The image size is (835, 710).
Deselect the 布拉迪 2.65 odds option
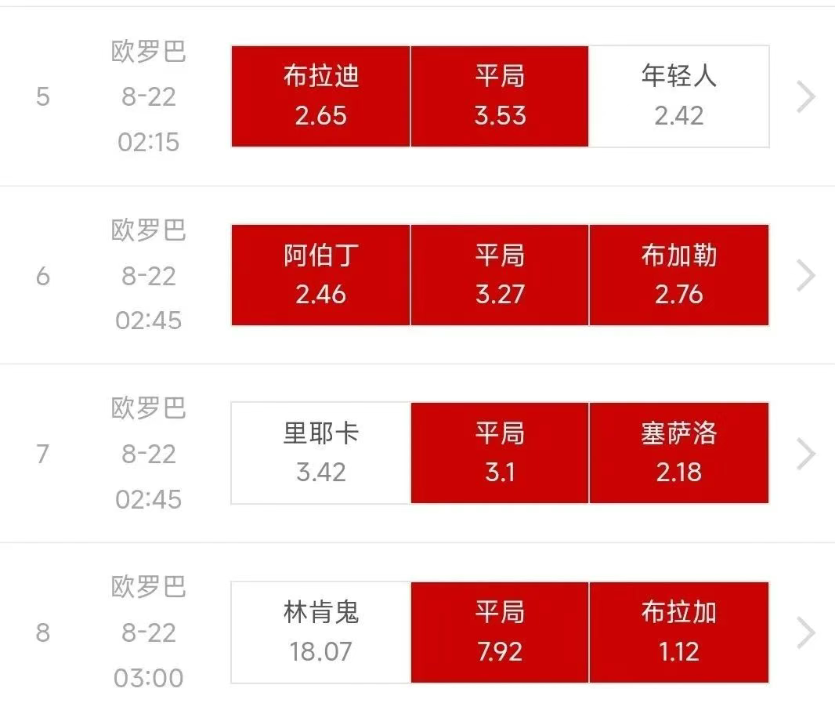321,96
